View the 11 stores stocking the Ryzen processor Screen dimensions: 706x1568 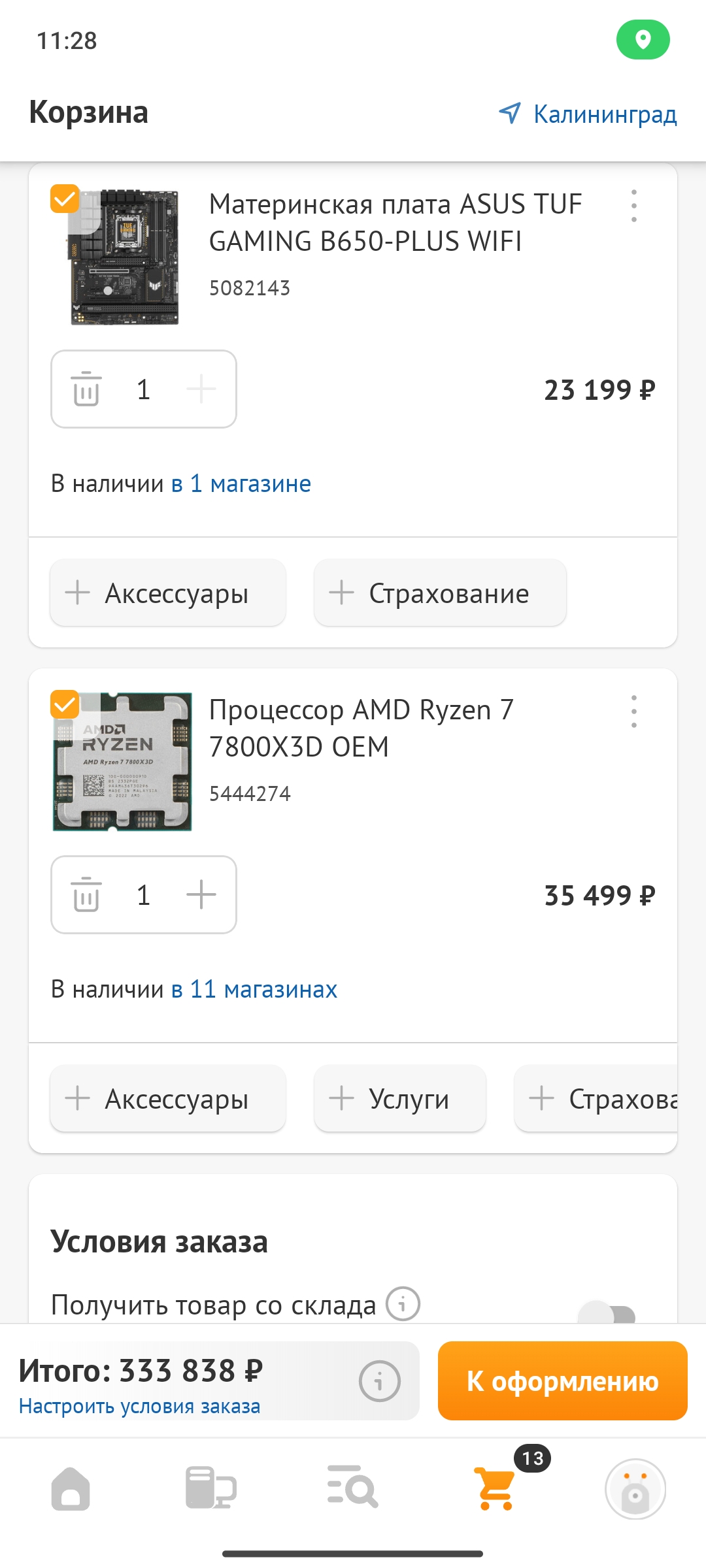click(254, 989)
